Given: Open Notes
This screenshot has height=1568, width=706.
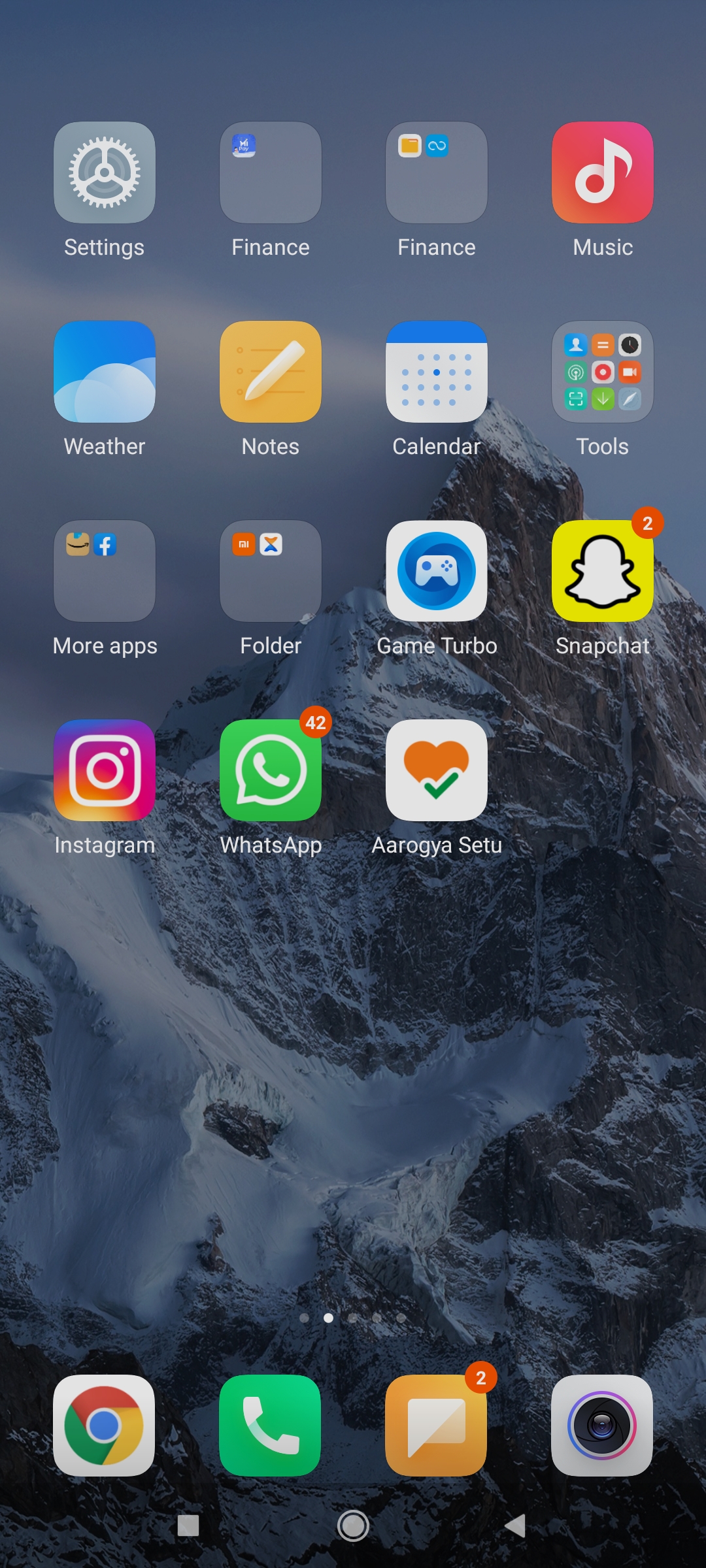Looking at the screenshot, I should click(x=271, y=372).
